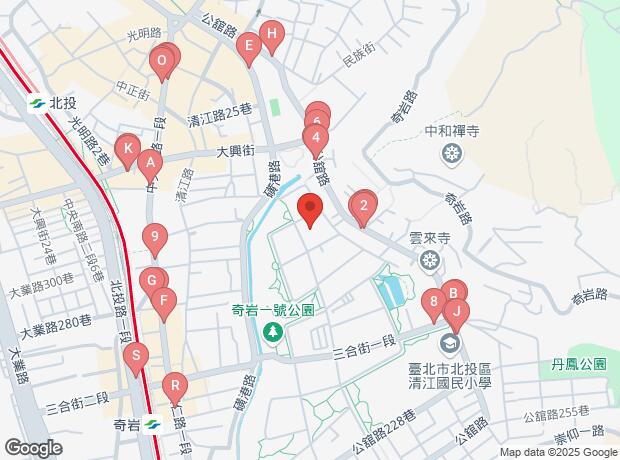Image resolution: width=620 pixels, height=460 pixels.
Task: Open map marker J
Action: tap(455, 312)
